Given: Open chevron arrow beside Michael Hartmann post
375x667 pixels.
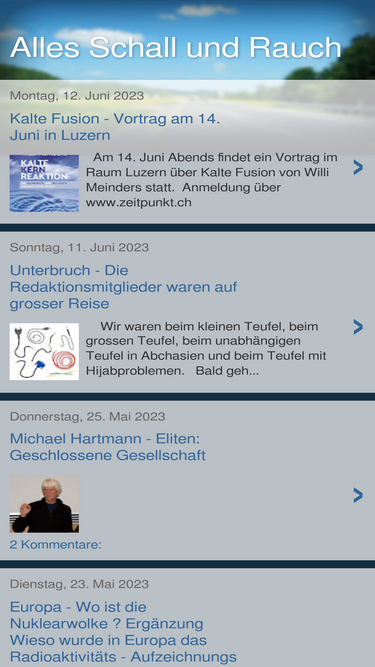Looking at the screenshot, I should tap(358, 496).
